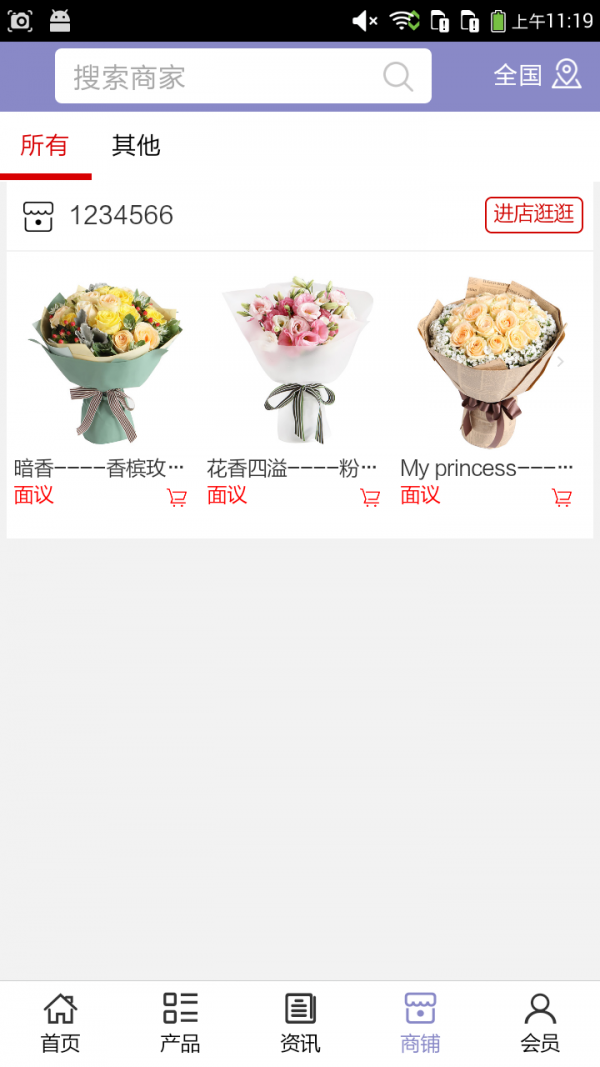600x1067 pixels.
Task: Add 花香四溢 bouquet to cart
Action: point(370,497)
